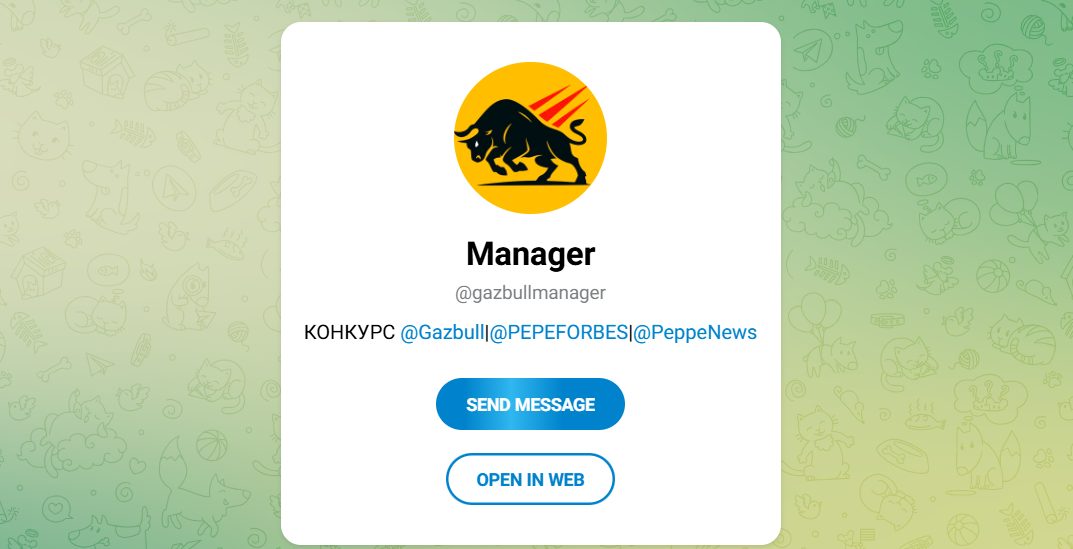
Task: Tap the SEND MESSAGE button
Action: pyautogui.click(x=530, y=405)
